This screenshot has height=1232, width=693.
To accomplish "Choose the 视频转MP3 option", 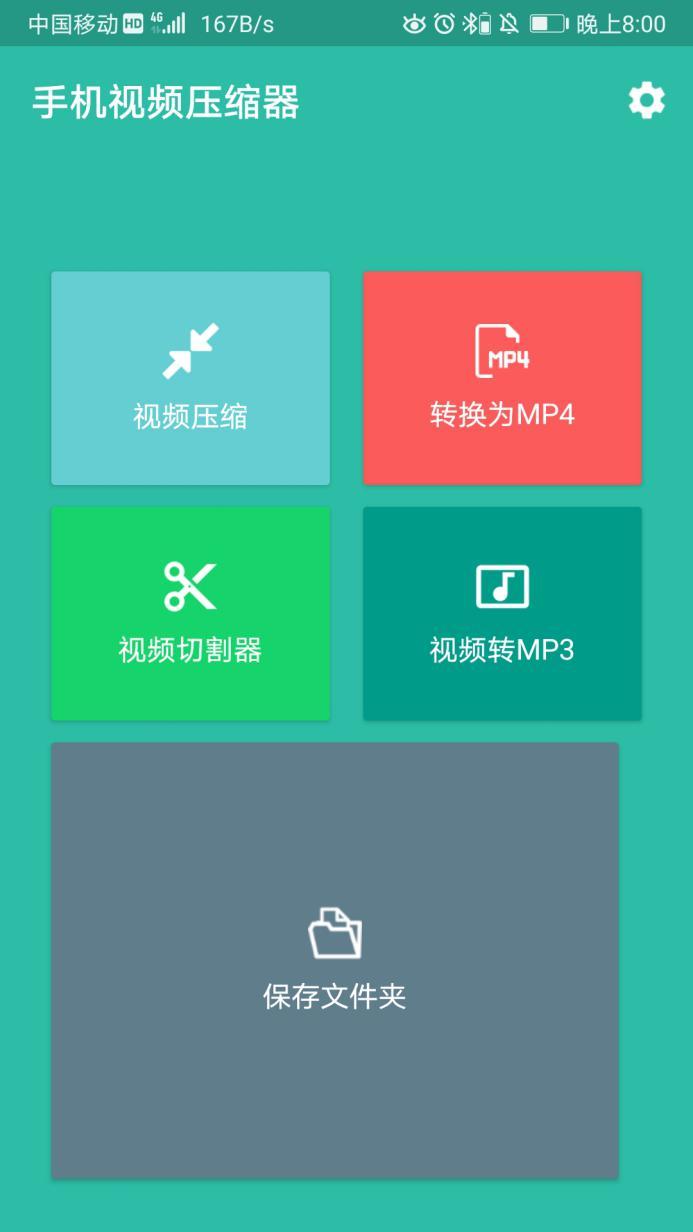I will tap(502, 613).
